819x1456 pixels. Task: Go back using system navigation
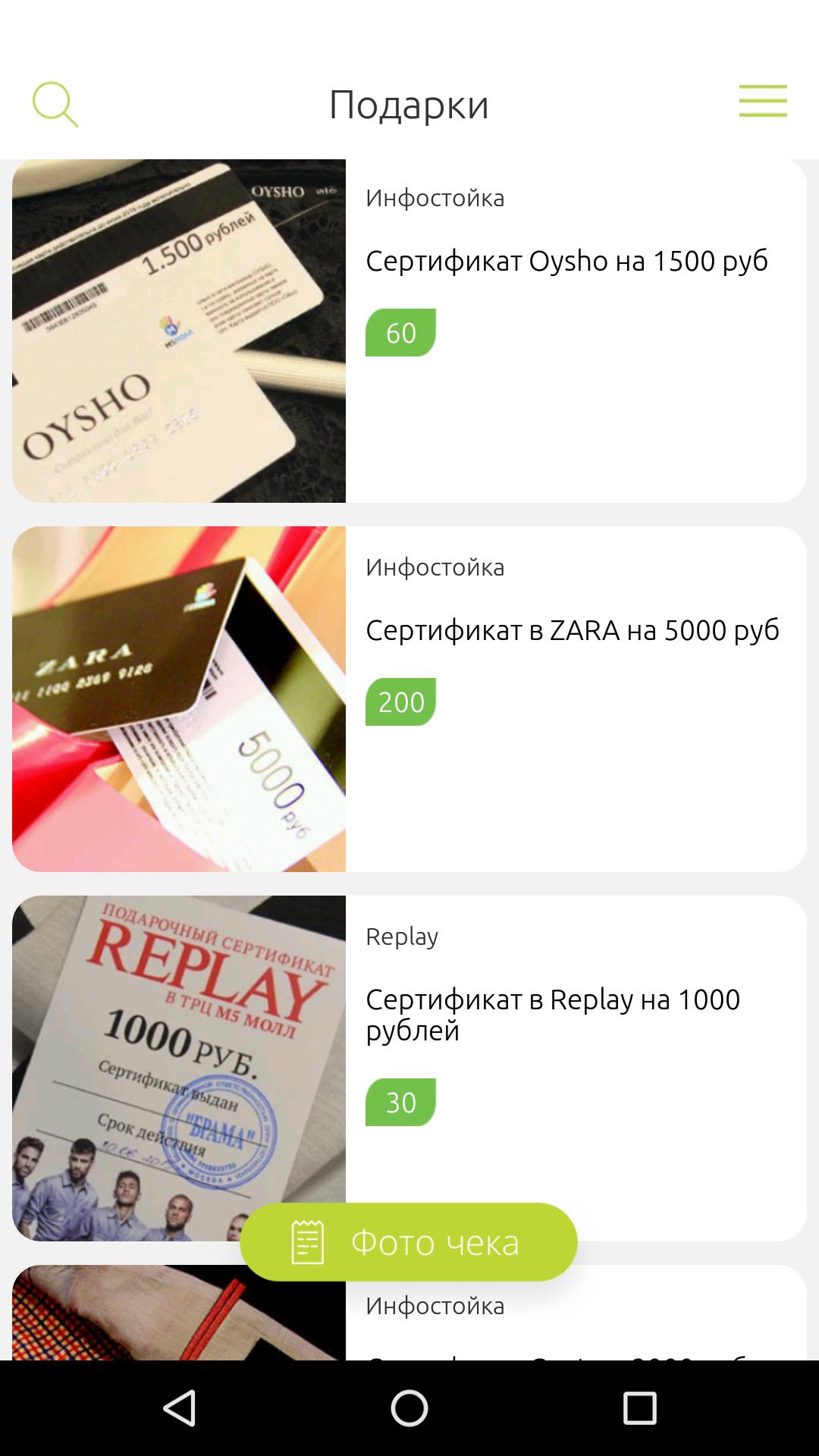click(x=180, y=1408)
